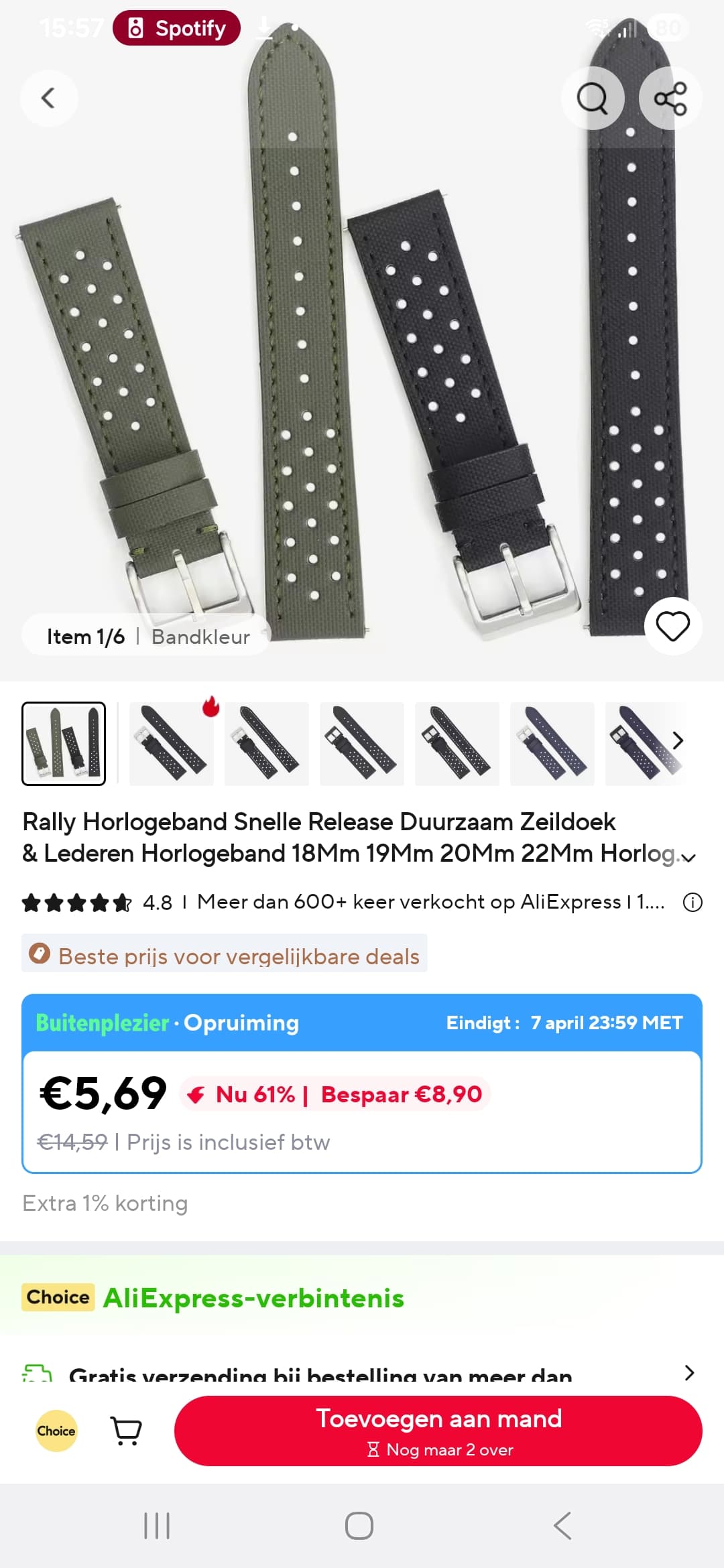Tap Toevoegen aan mand button
This screenshot has width=724, height=1568.
tap(438, 1430)
